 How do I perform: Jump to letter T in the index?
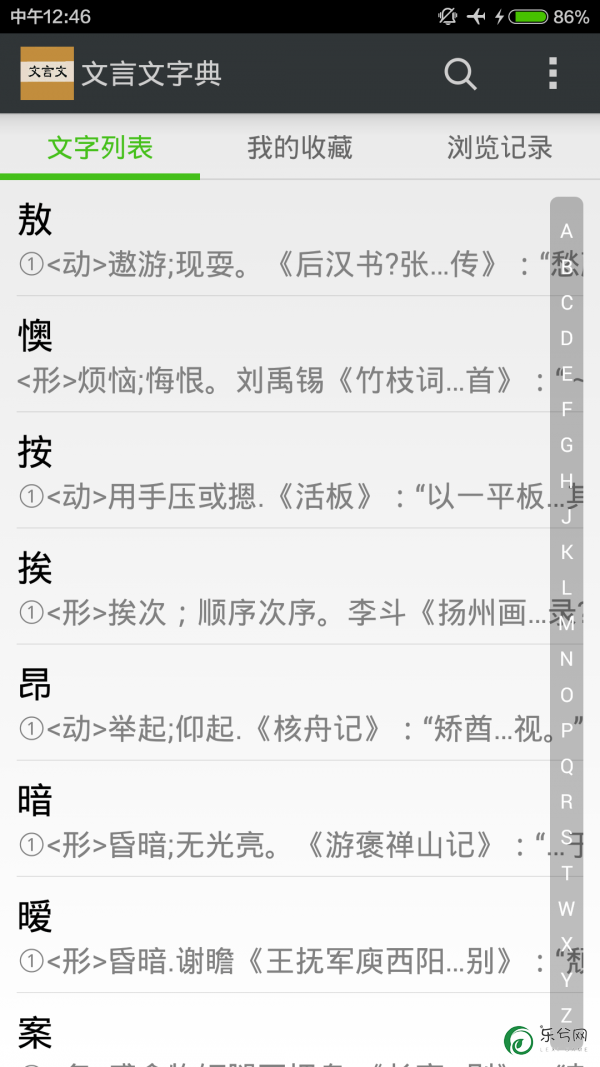pos(567,872)
